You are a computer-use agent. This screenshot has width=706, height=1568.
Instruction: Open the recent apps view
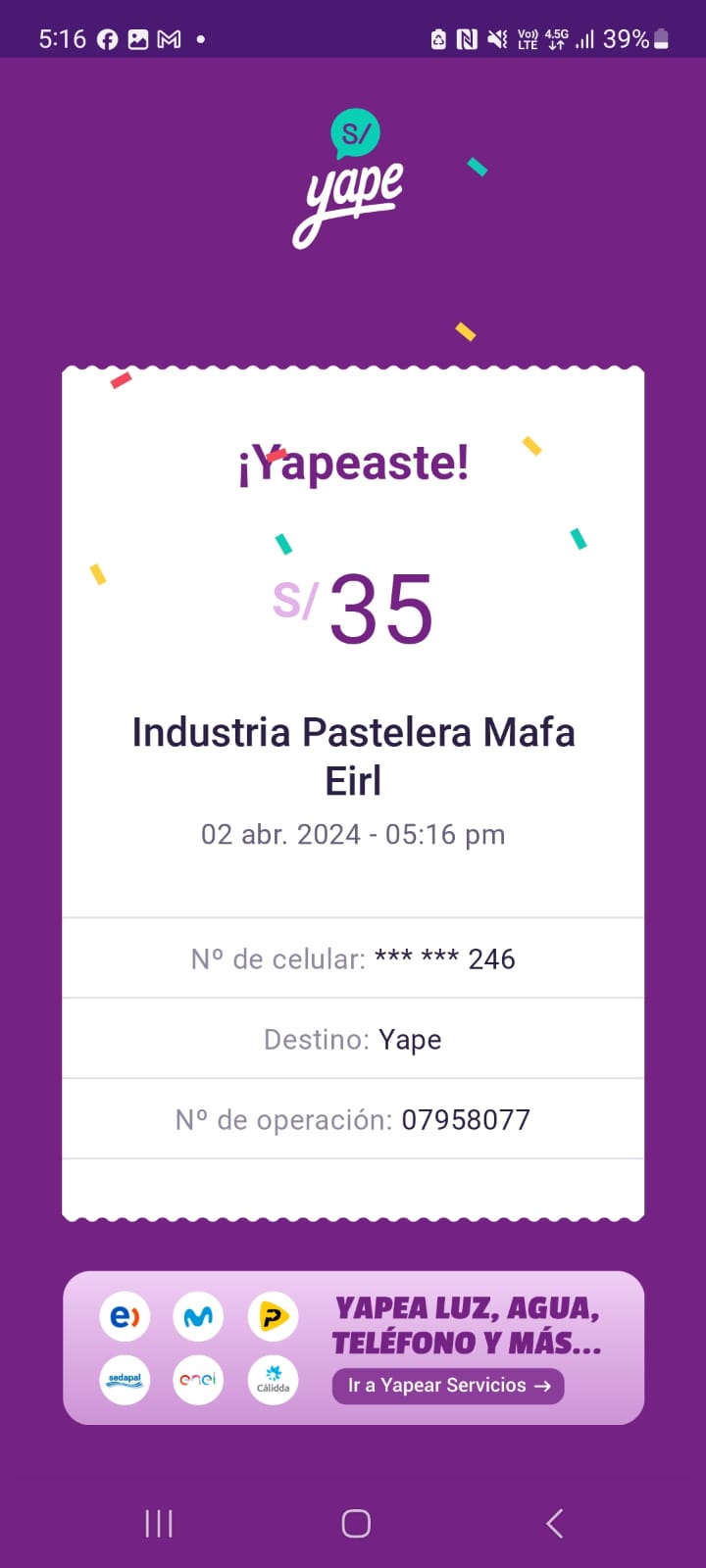click(x=159, y=1524)
